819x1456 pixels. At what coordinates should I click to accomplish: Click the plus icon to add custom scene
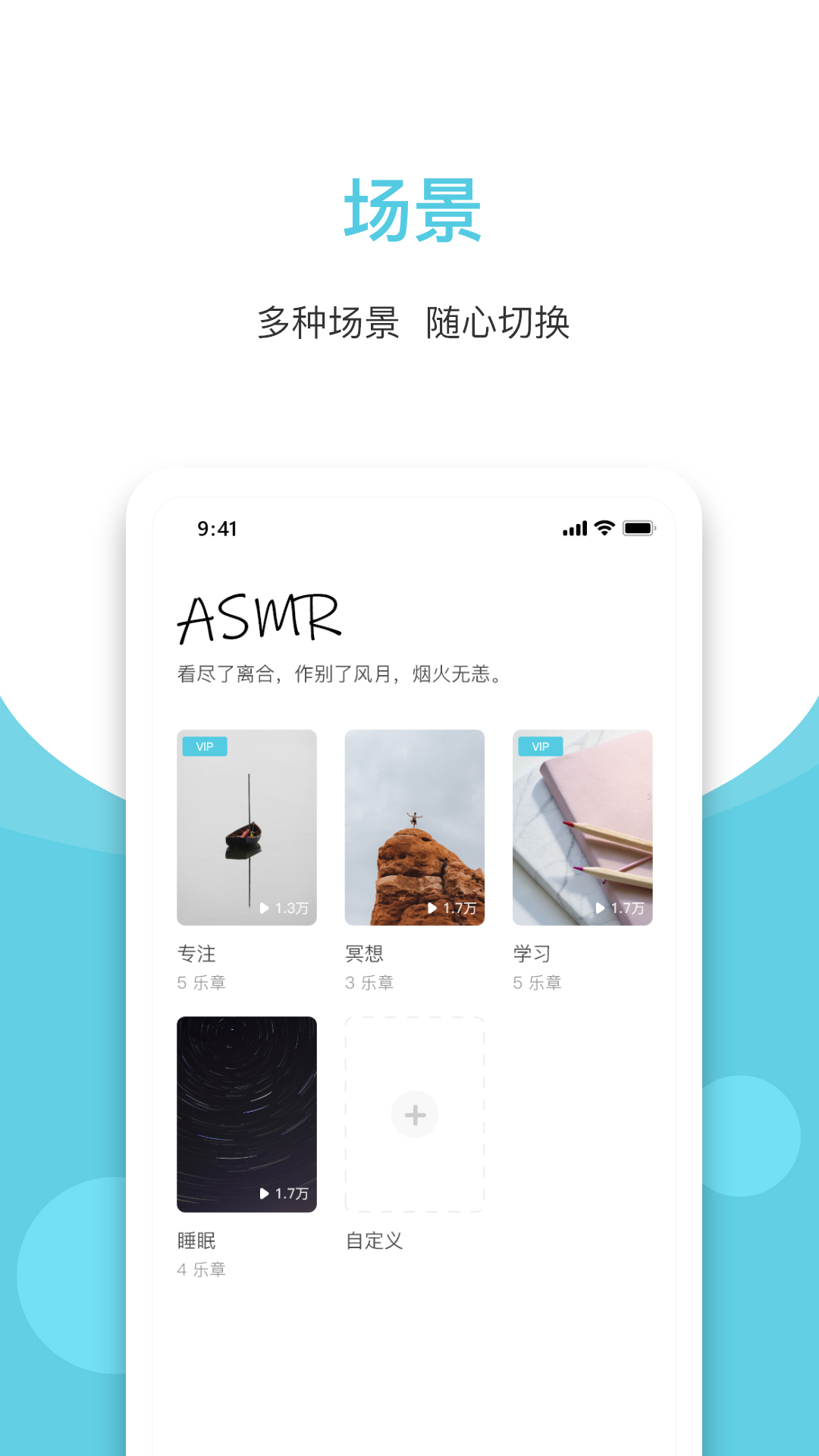click(x=414, y=1115)
